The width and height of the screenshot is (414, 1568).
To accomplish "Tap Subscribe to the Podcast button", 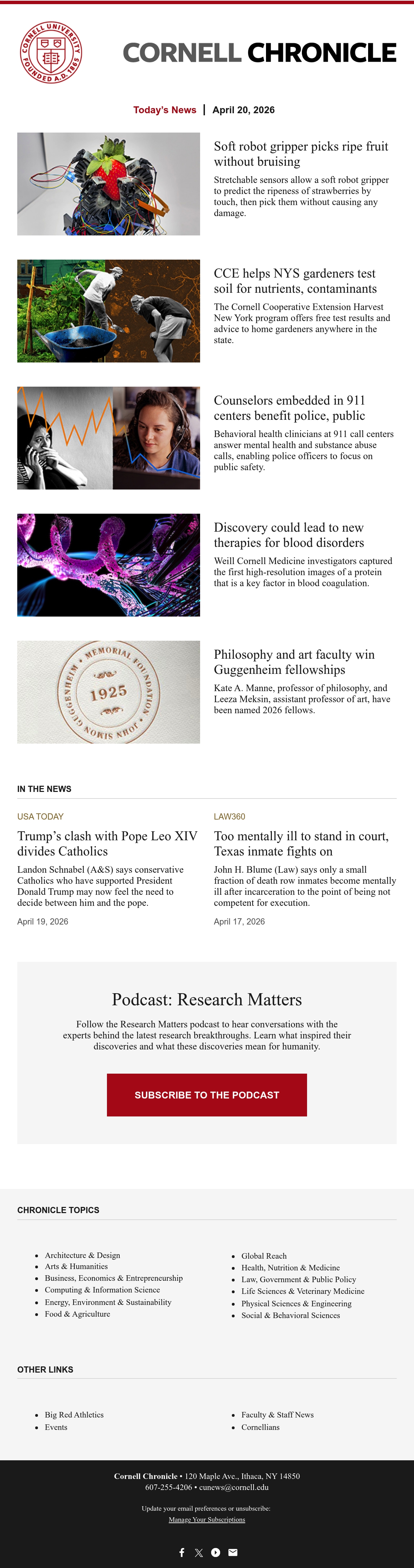I will point(207,1095).
